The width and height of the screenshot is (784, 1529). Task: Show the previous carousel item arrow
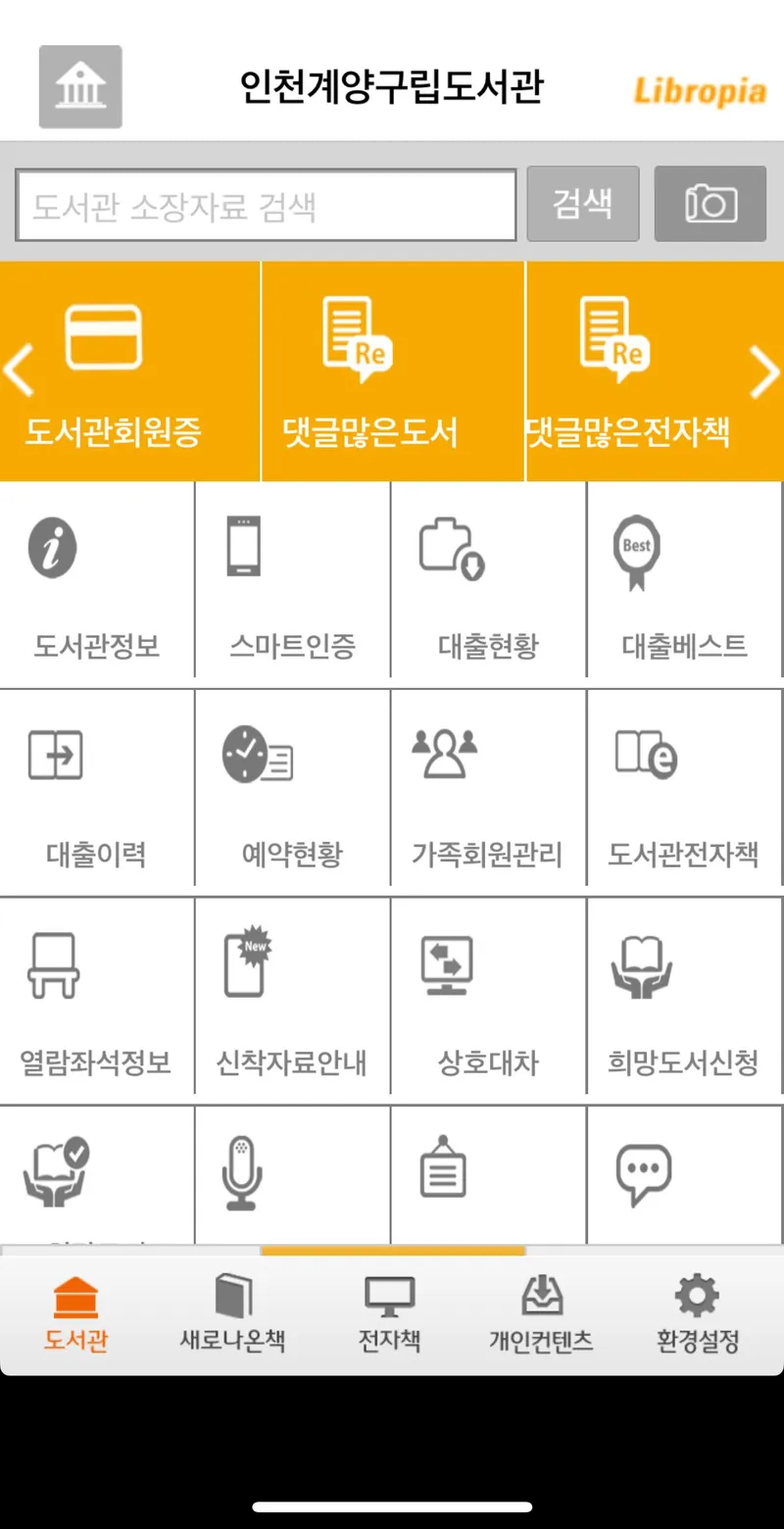point(19,371)
